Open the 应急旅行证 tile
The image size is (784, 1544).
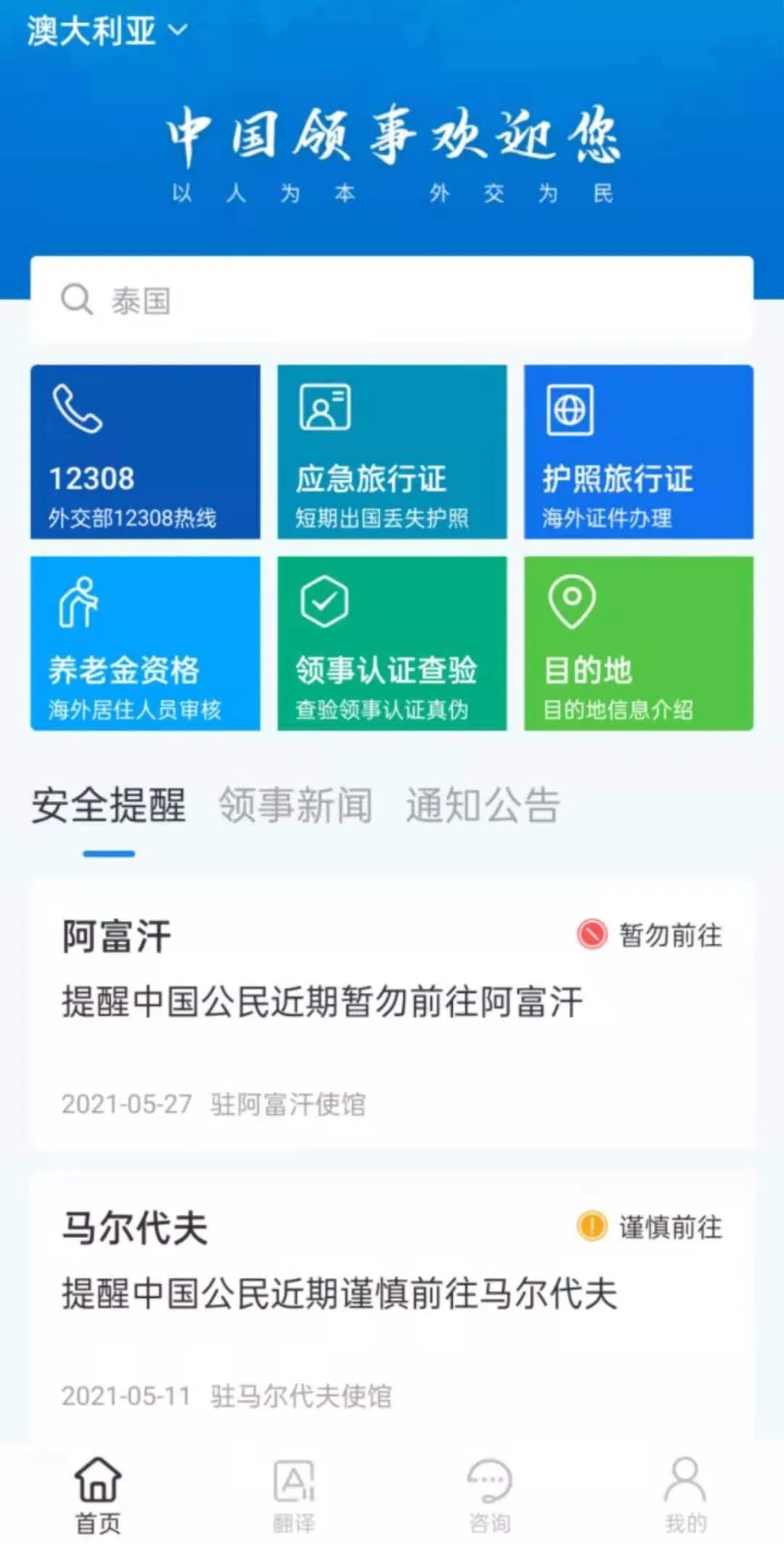coord(392,452)
